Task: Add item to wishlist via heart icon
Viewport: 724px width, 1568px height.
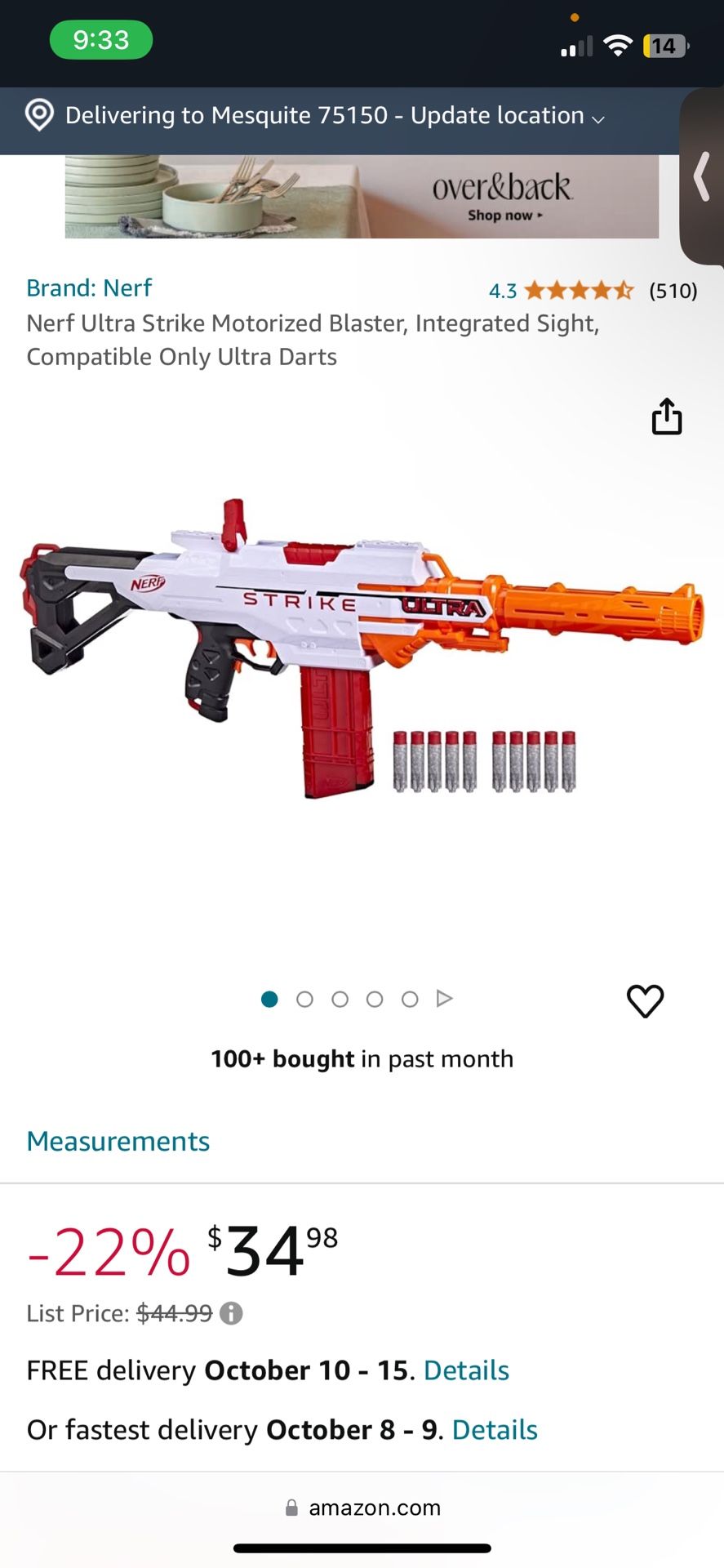Action: click(645, 1000)
